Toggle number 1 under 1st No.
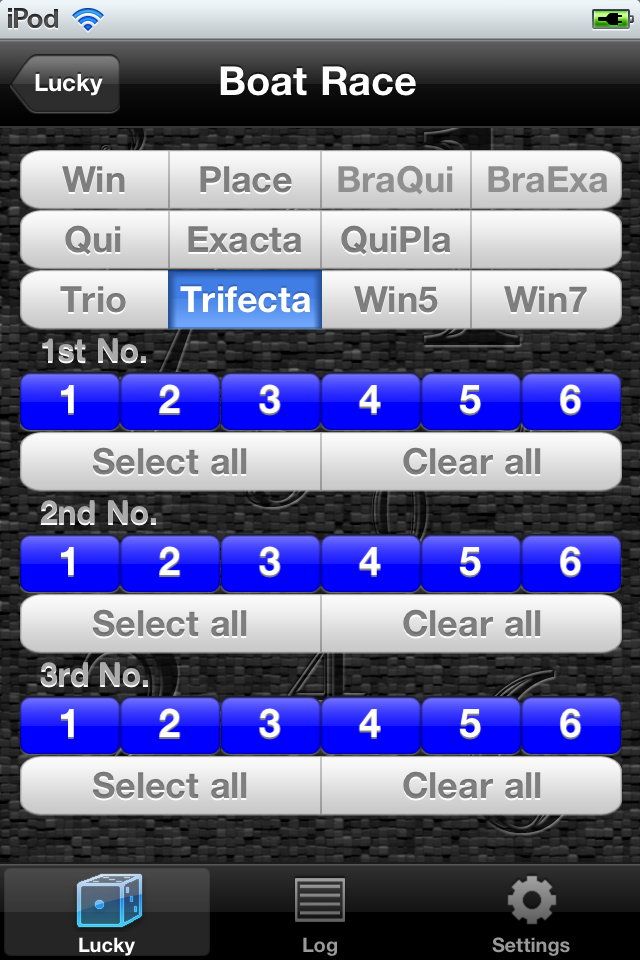This screenshot has width=640, height=960. pyautogui.click(x=70, y=401)
